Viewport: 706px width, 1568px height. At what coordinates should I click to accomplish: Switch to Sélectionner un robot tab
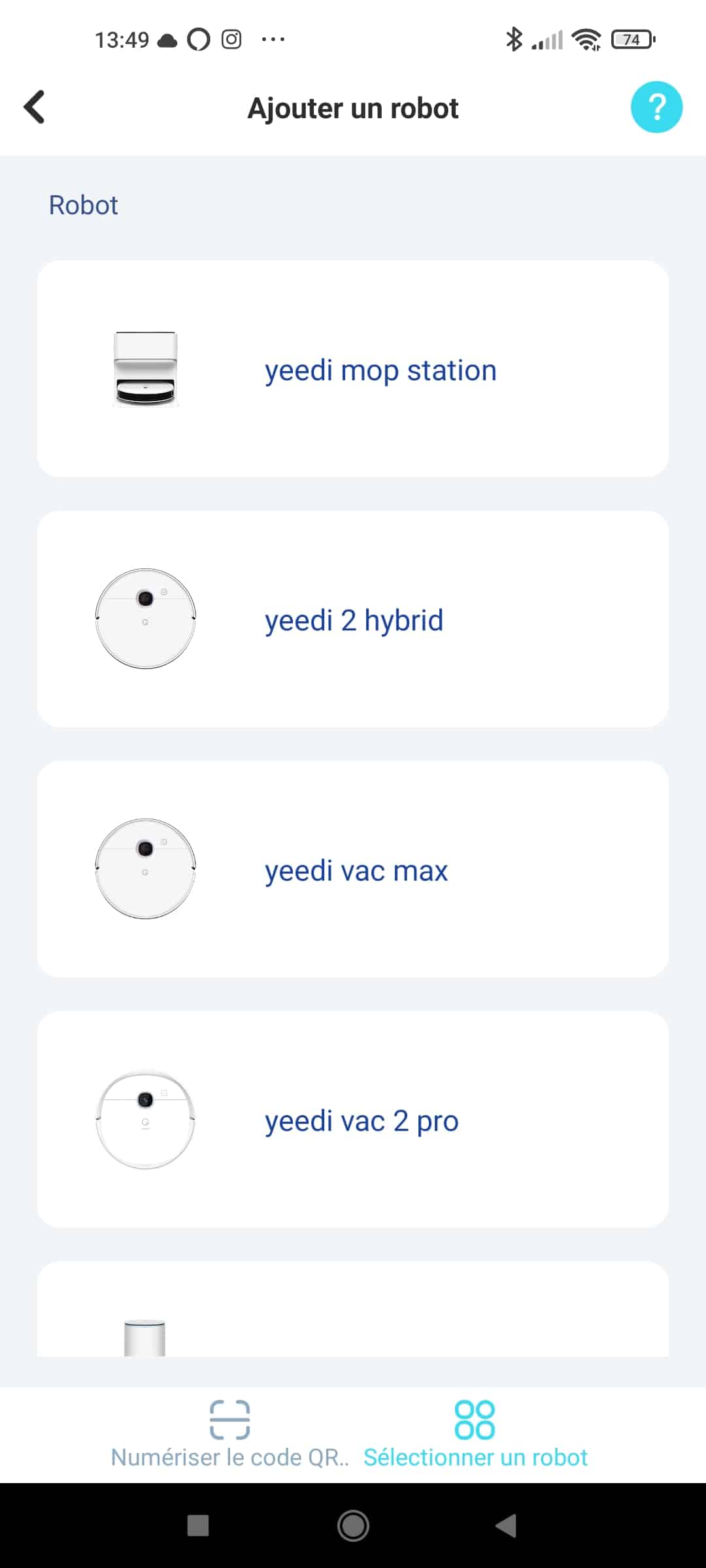coord(475,1435)
